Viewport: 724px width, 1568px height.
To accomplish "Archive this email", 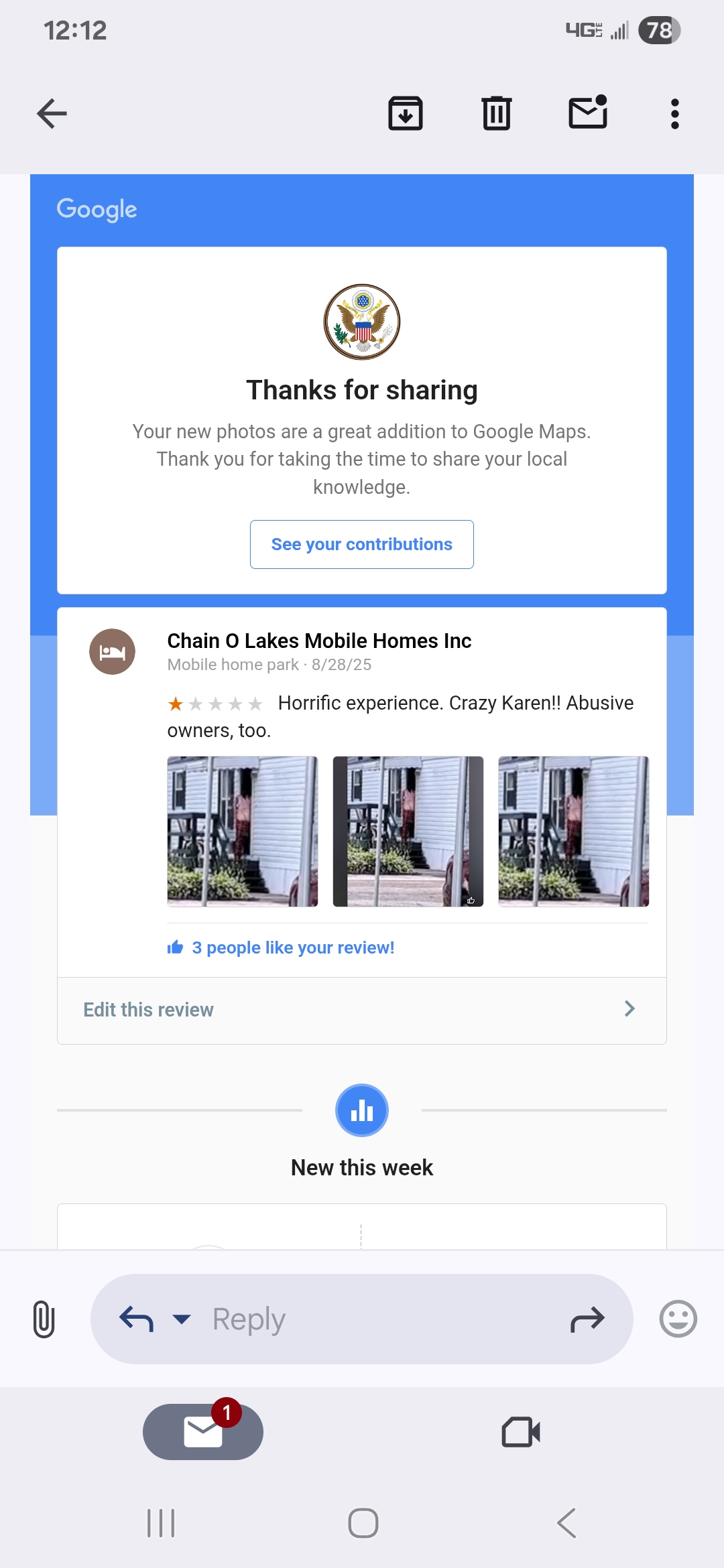I will [x=406, y=113].
